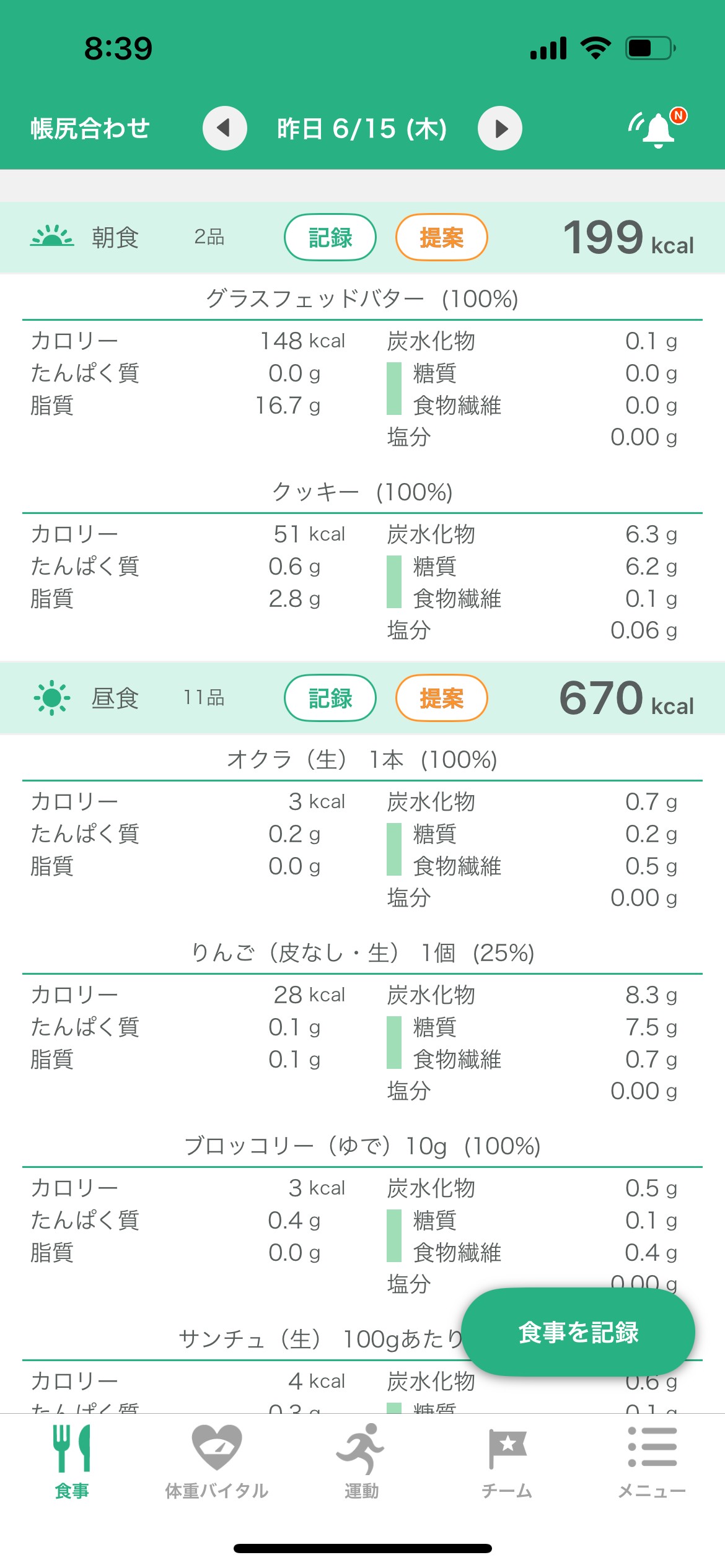Select the 食事 tab

click(72, 1462)
